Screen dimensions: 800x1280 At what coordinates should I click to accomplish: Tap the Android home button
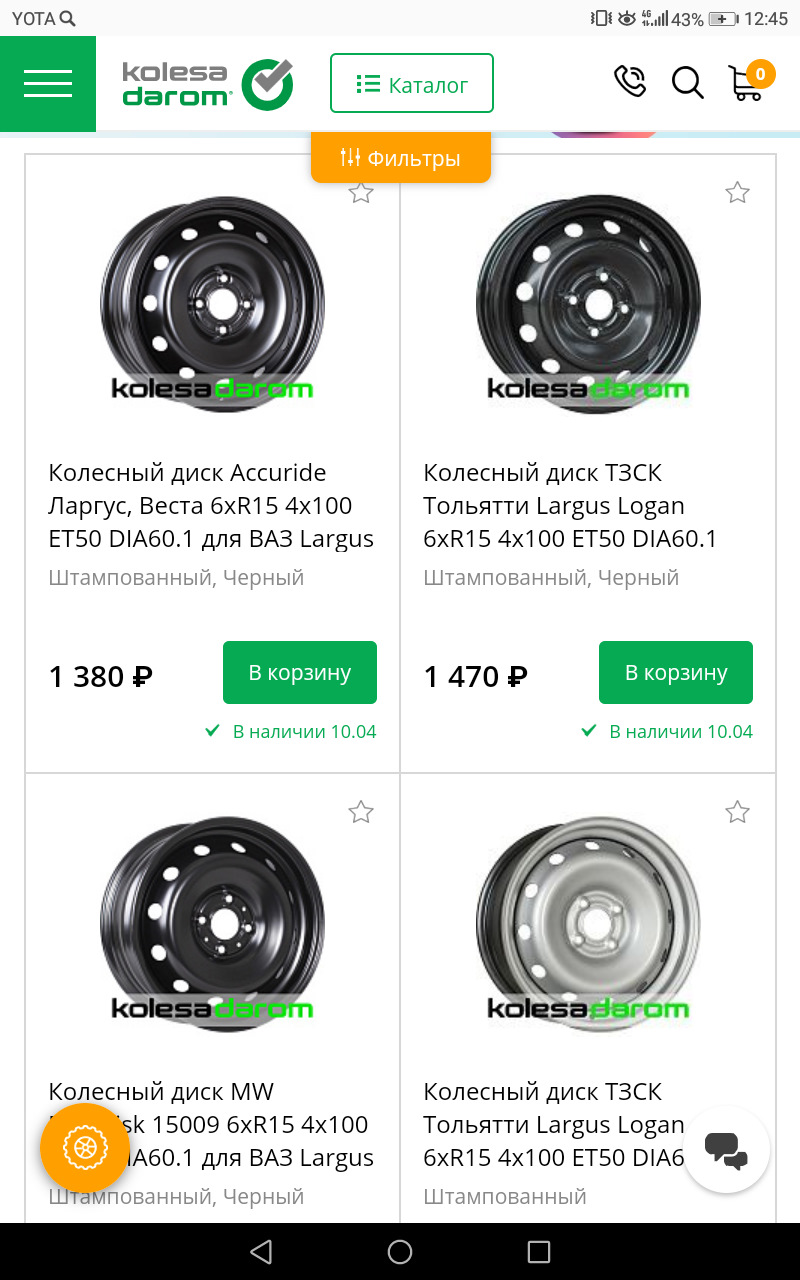pyautogui.click(x=399, y=1252)
